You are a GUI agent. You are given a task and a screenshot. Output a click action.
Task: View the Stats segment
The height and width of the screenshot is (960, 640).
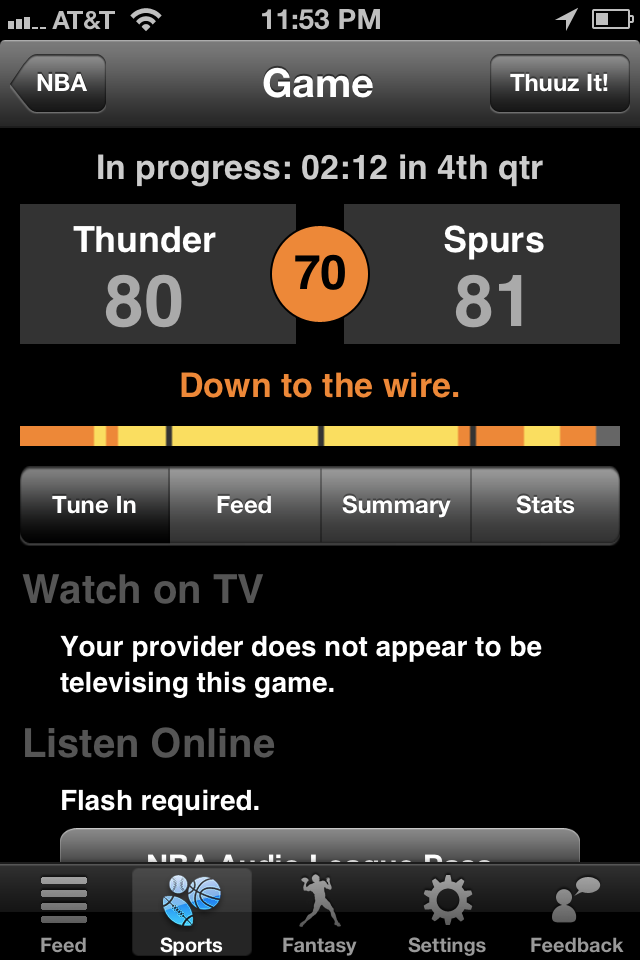point(545,506)
